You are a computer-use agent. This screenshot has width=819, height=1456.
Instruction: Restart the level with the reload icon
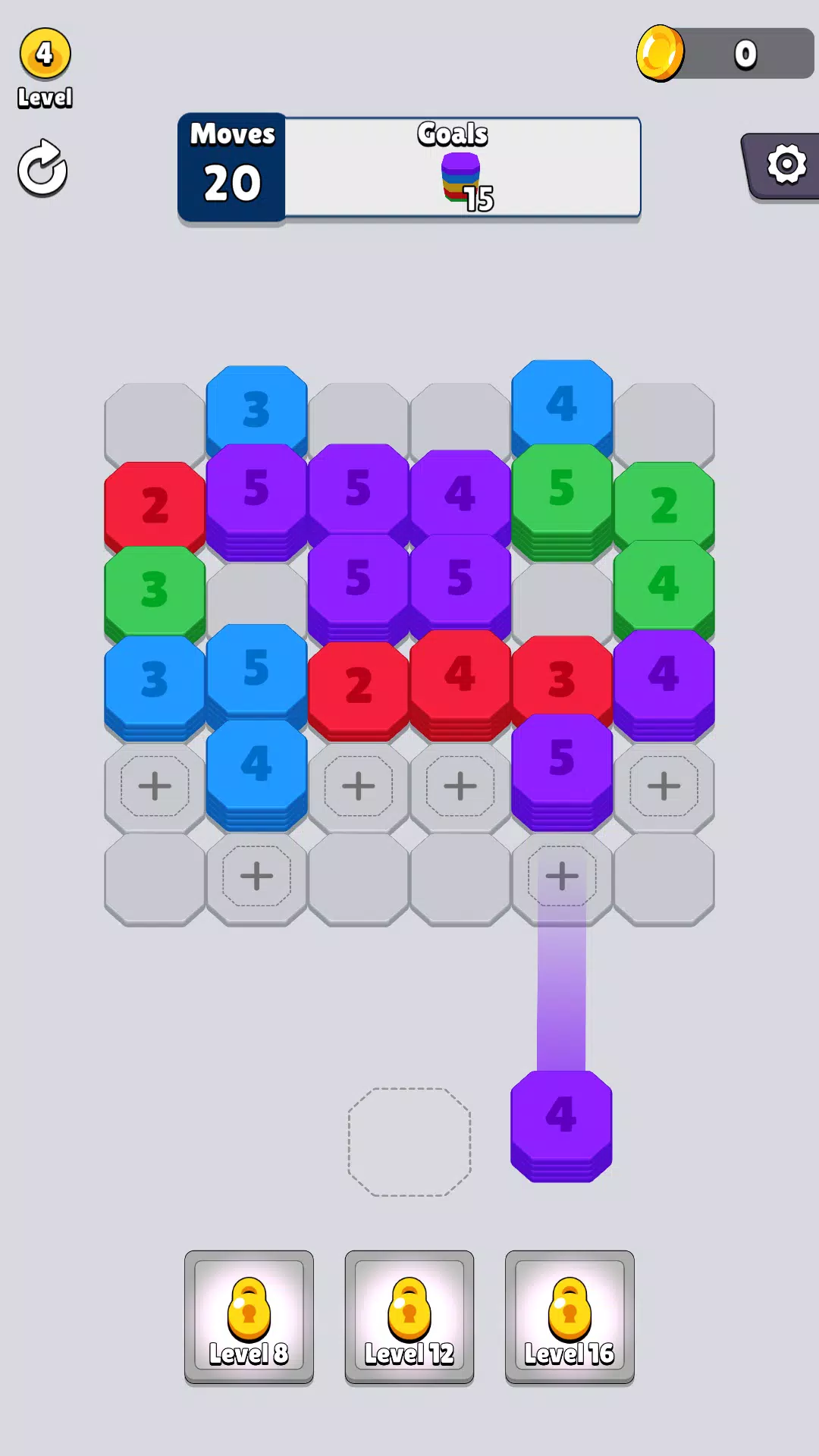click(x=42, y=168)
